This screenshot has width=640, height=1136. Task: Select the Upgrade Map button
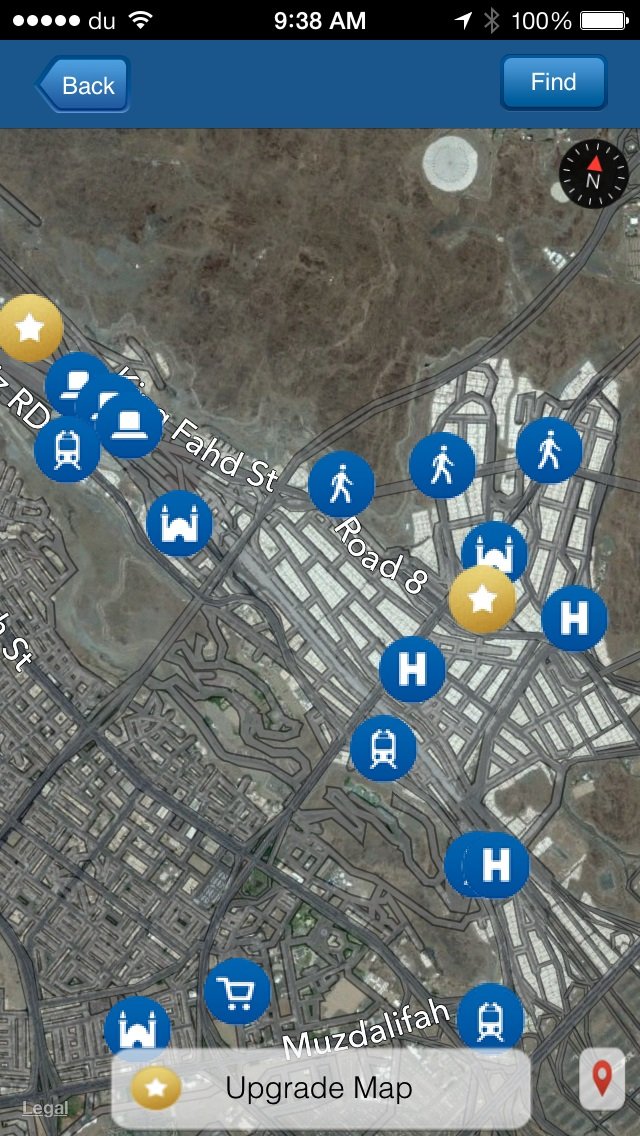[x=320, y=1088]
